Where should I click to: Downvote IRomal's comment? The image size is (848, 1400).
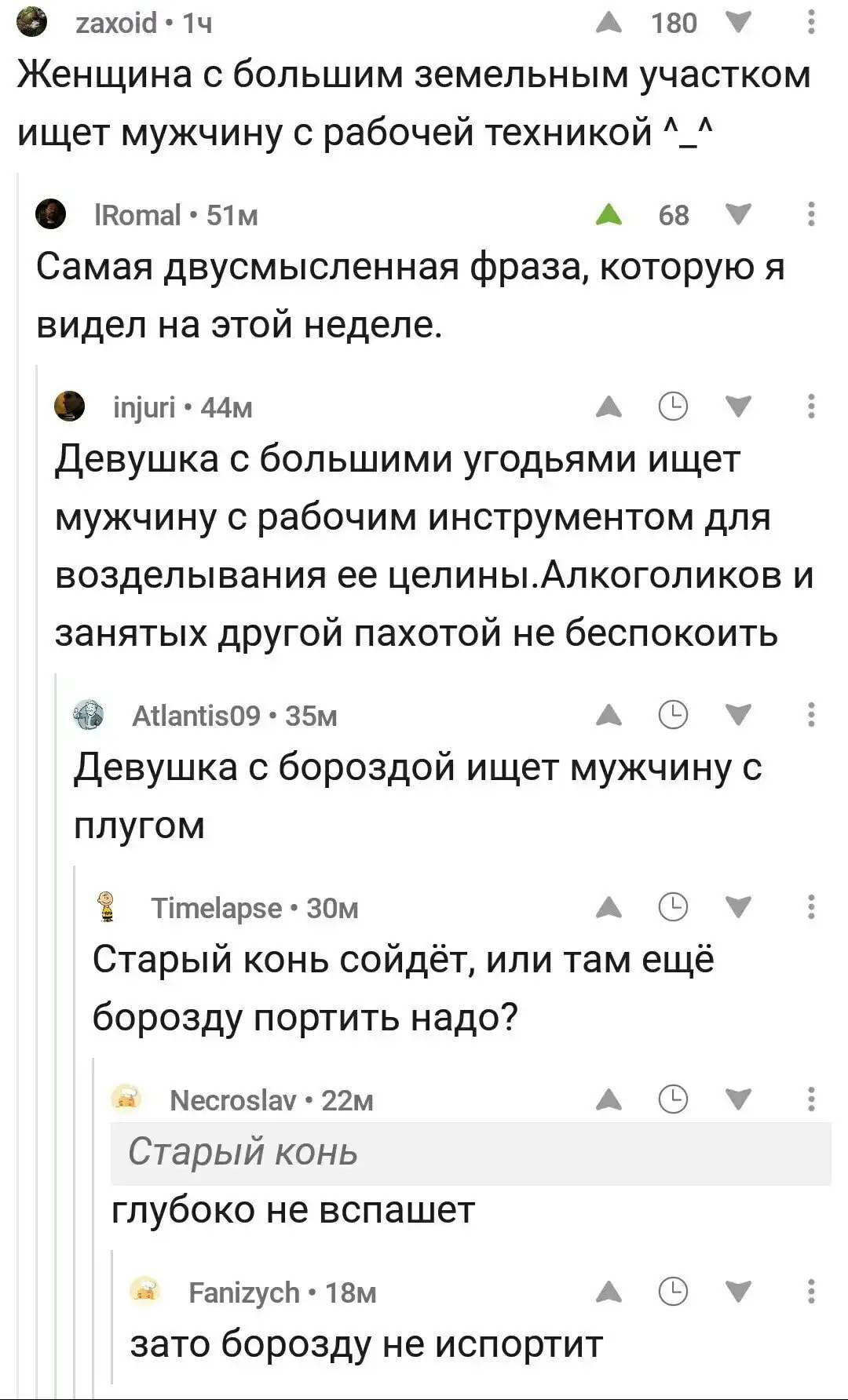(738, 214)
